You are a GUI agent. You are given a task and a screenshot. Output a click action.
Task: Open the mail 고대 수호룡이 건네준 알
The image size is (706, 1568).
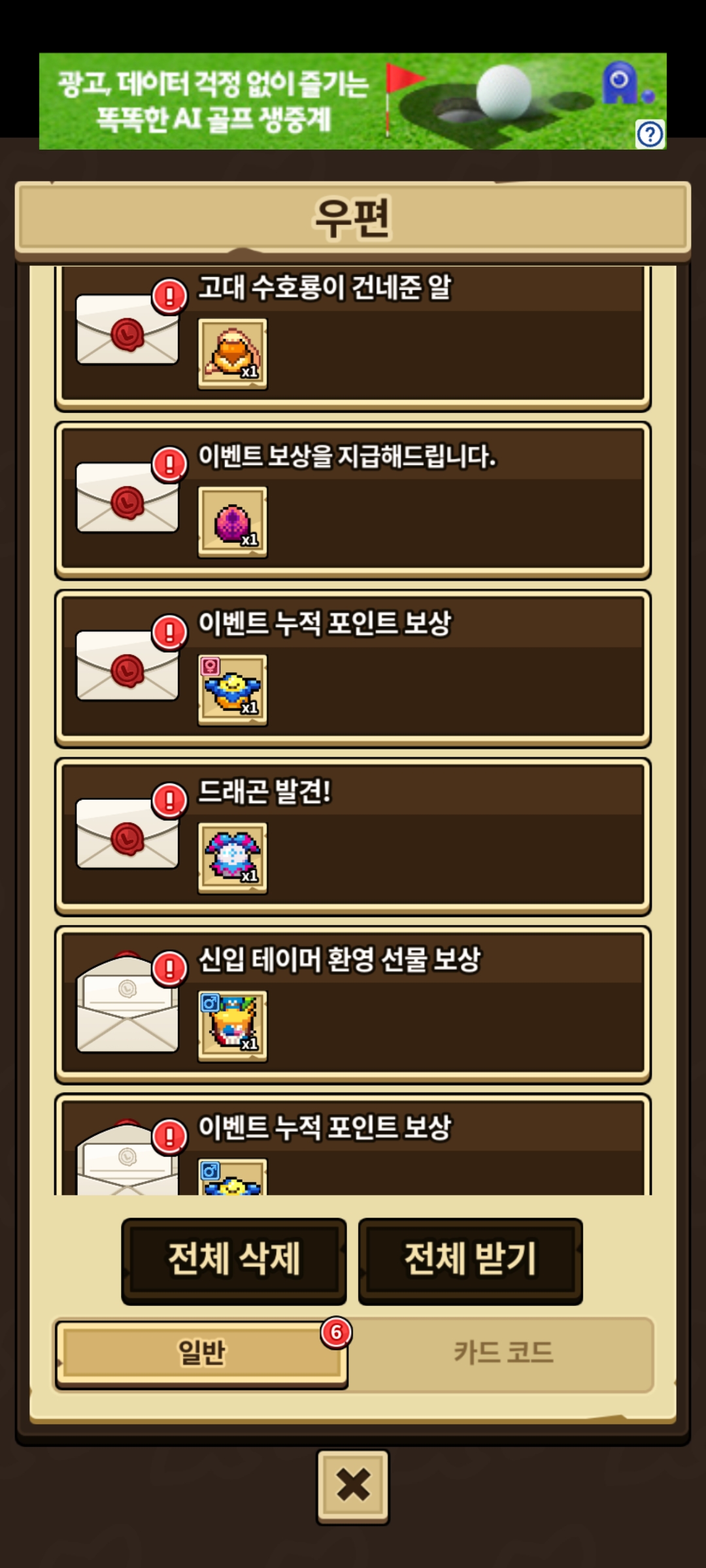353,336
